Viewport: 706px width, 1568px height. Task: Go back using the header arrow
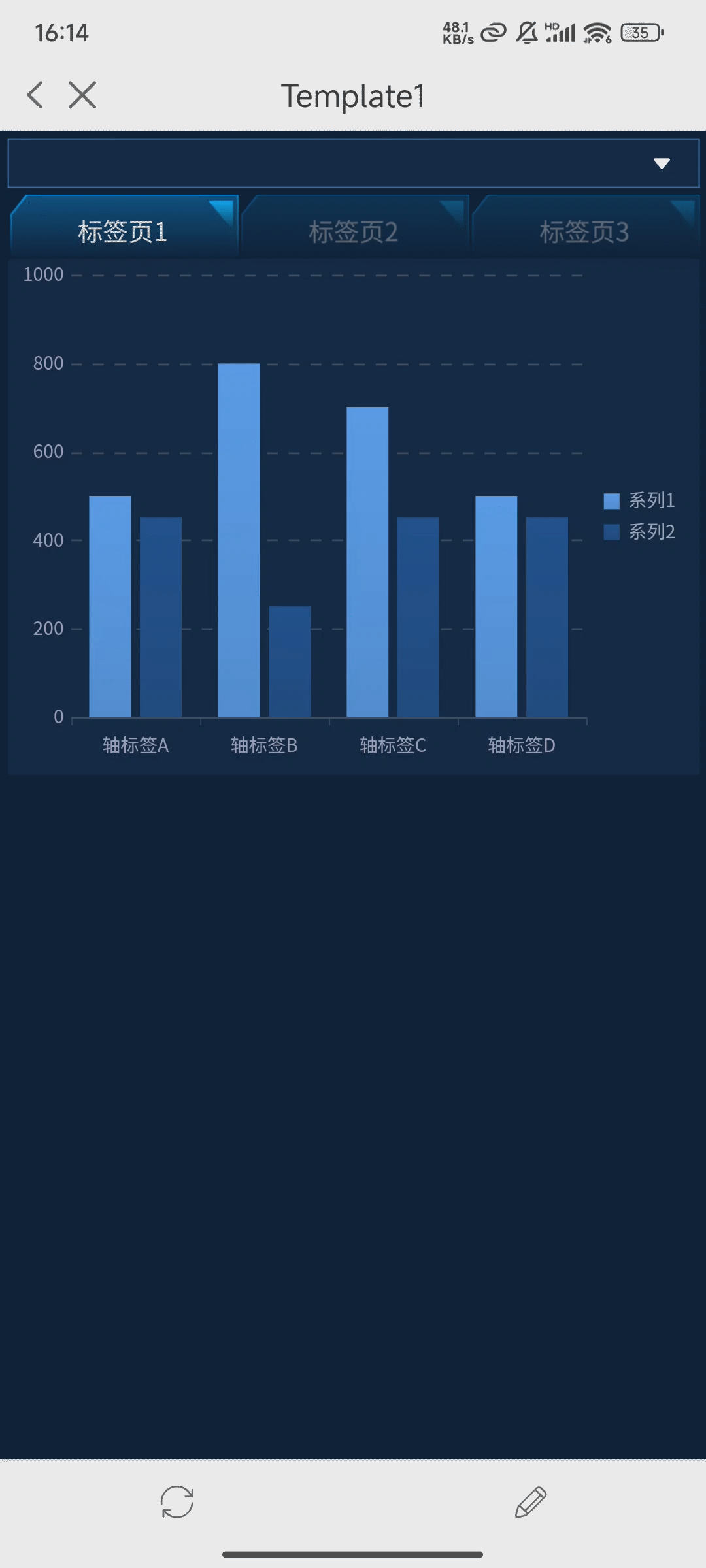[x=36, y=95]
